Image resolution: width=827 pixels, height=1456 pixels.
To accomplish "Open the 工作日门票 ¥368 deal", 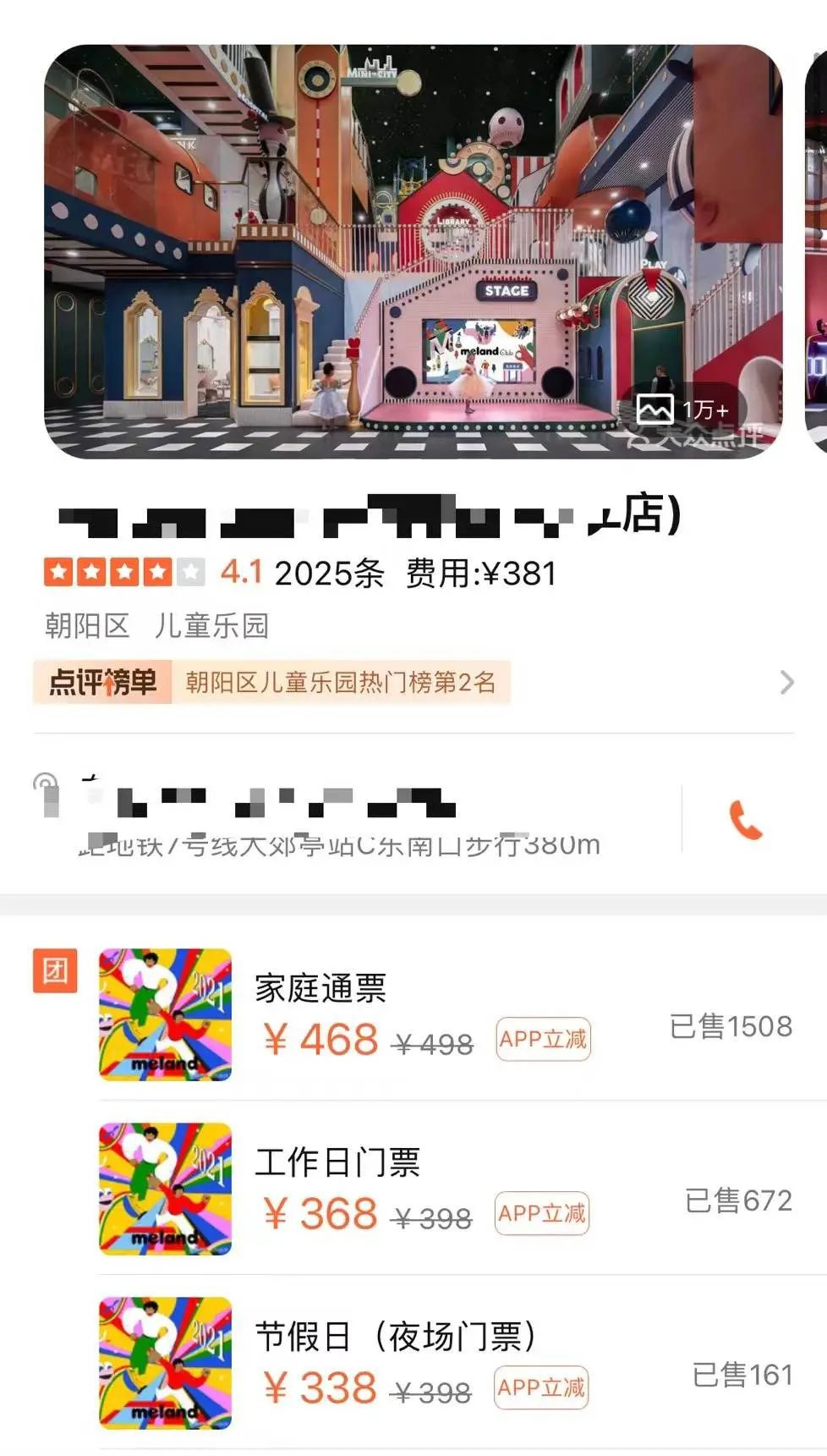I will [446, 1190].
